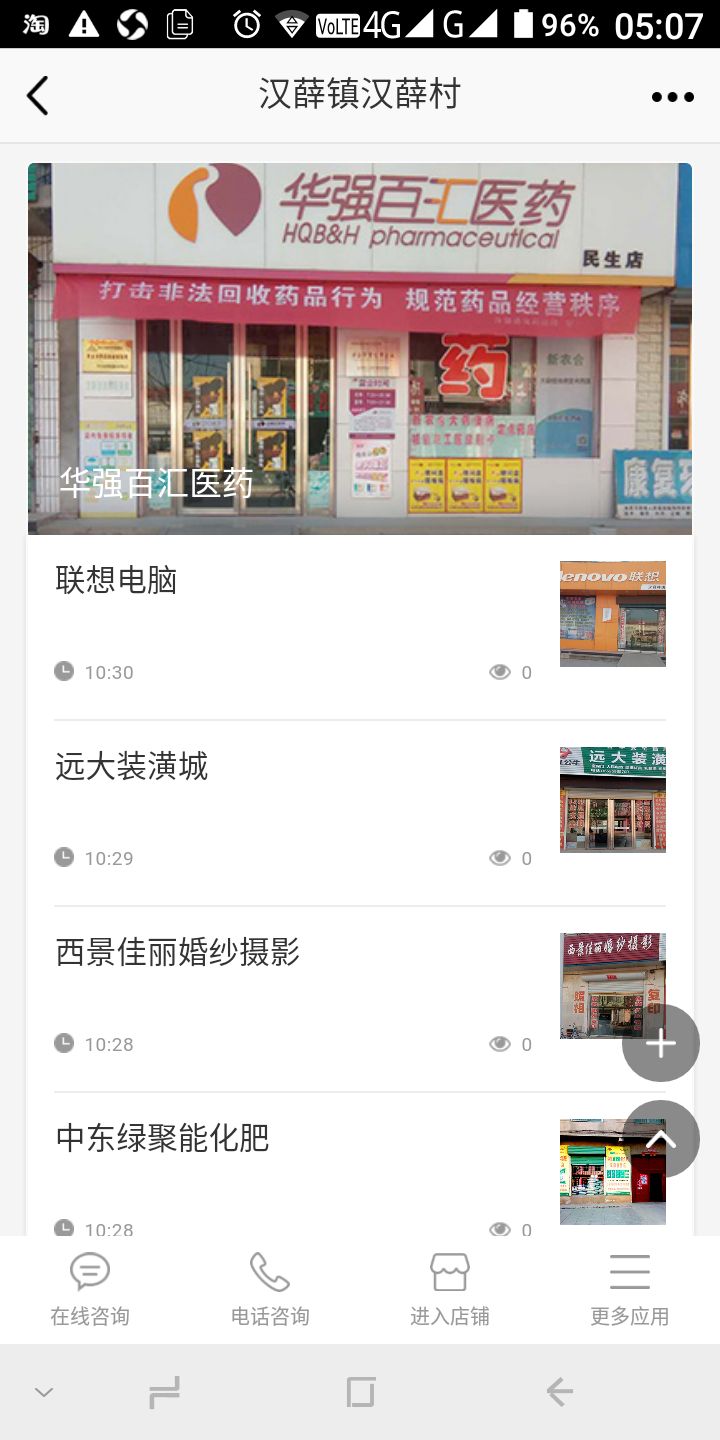
Task: Tap the floating plus button
Action: coord(661,1043)
